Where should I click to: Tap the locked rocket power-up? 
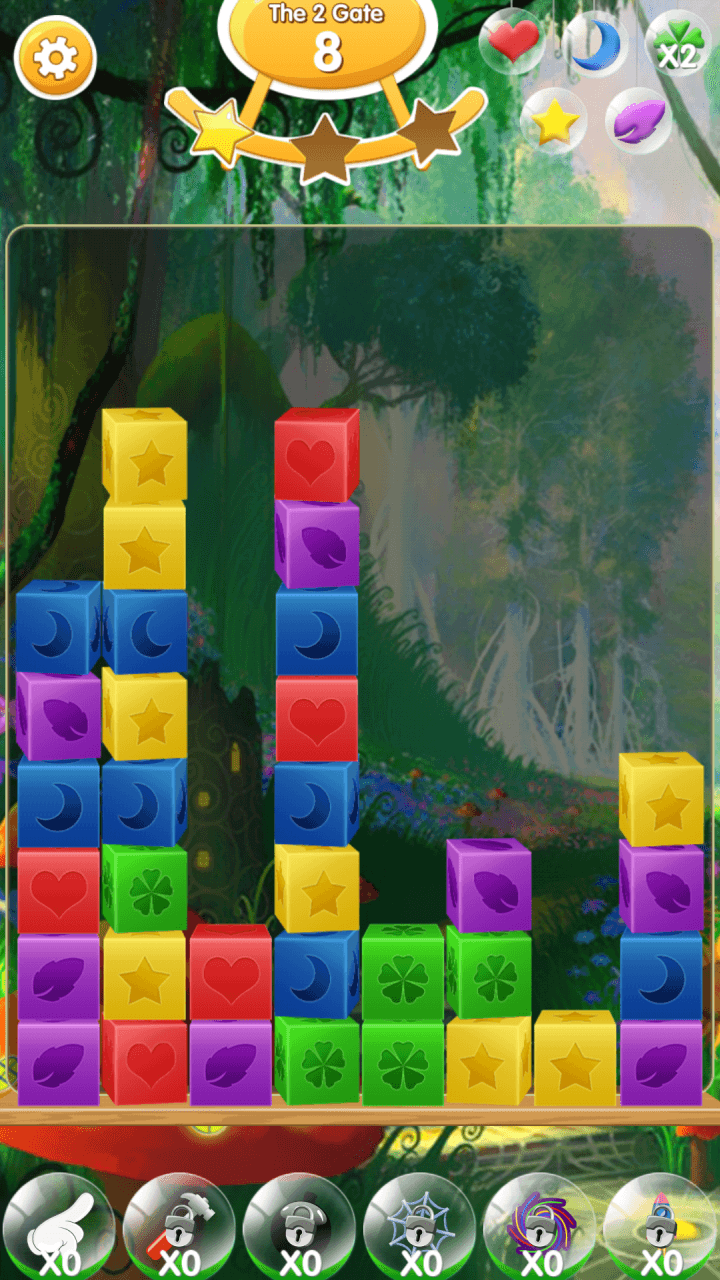coord(660,1227)
